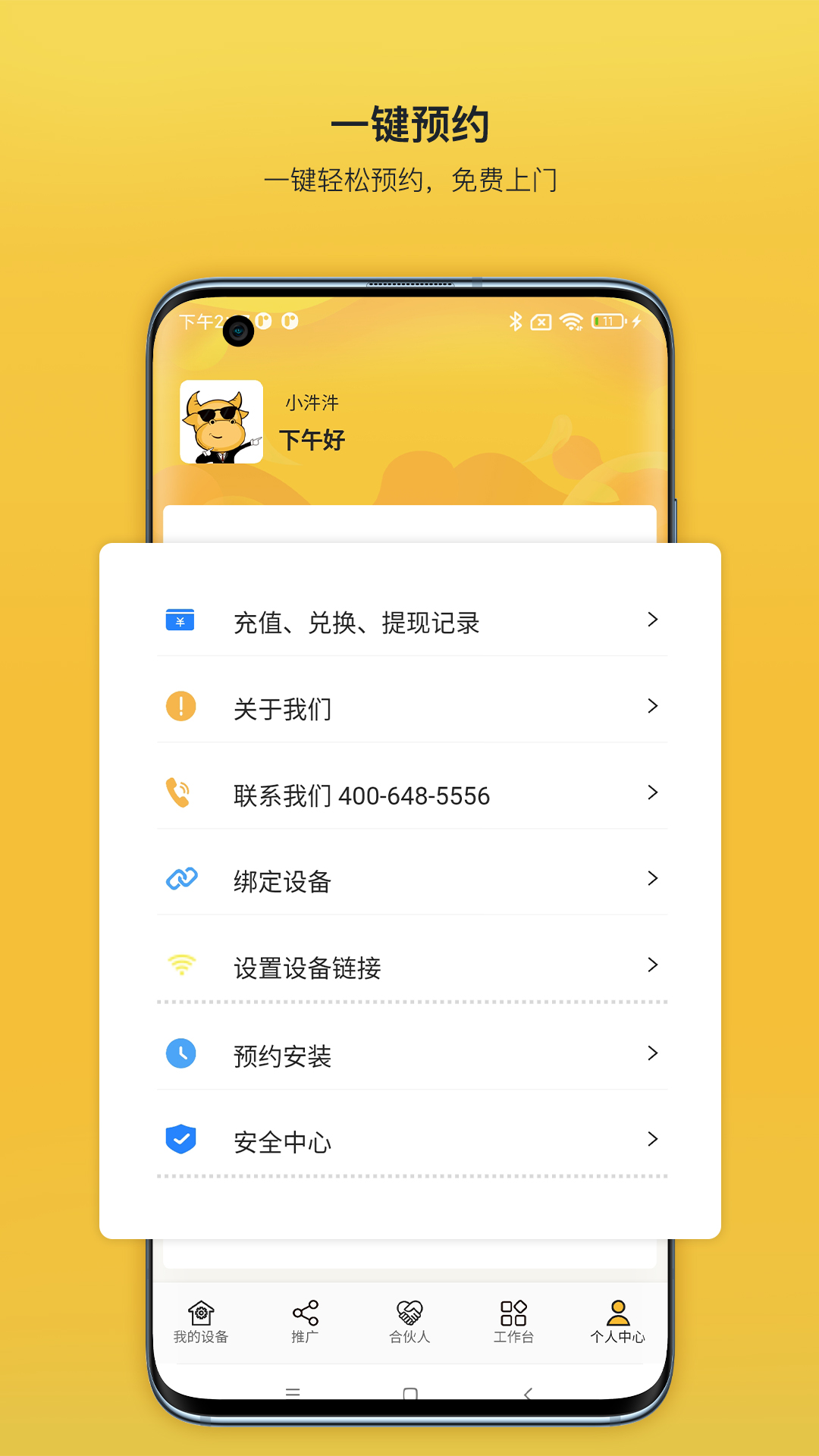The image size is (819, 1456).
Task: Open the 个人中心 tab
Action: click(x=617, y=1323)
